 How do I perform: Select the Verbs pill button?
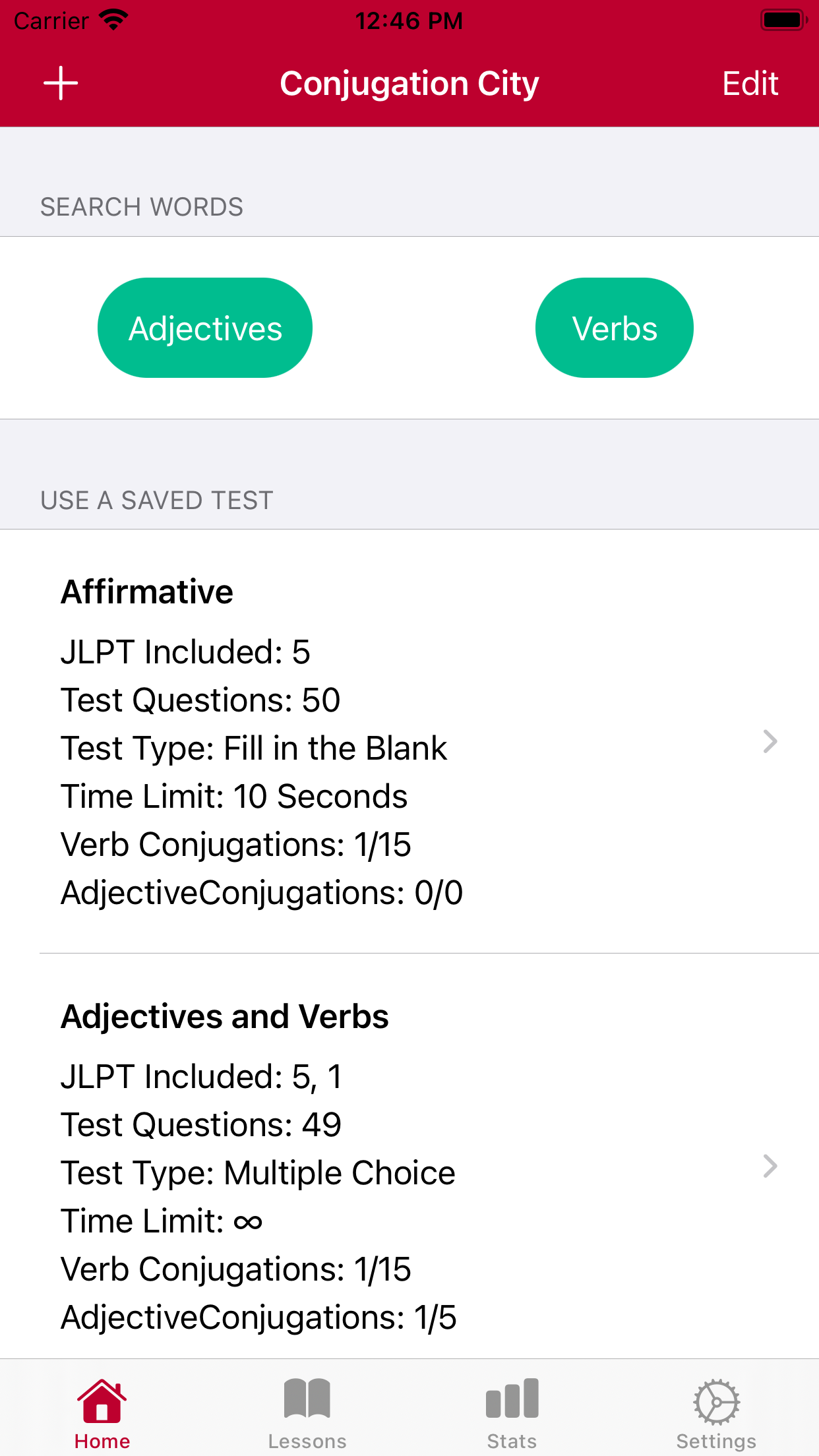[x=614, y=327]
